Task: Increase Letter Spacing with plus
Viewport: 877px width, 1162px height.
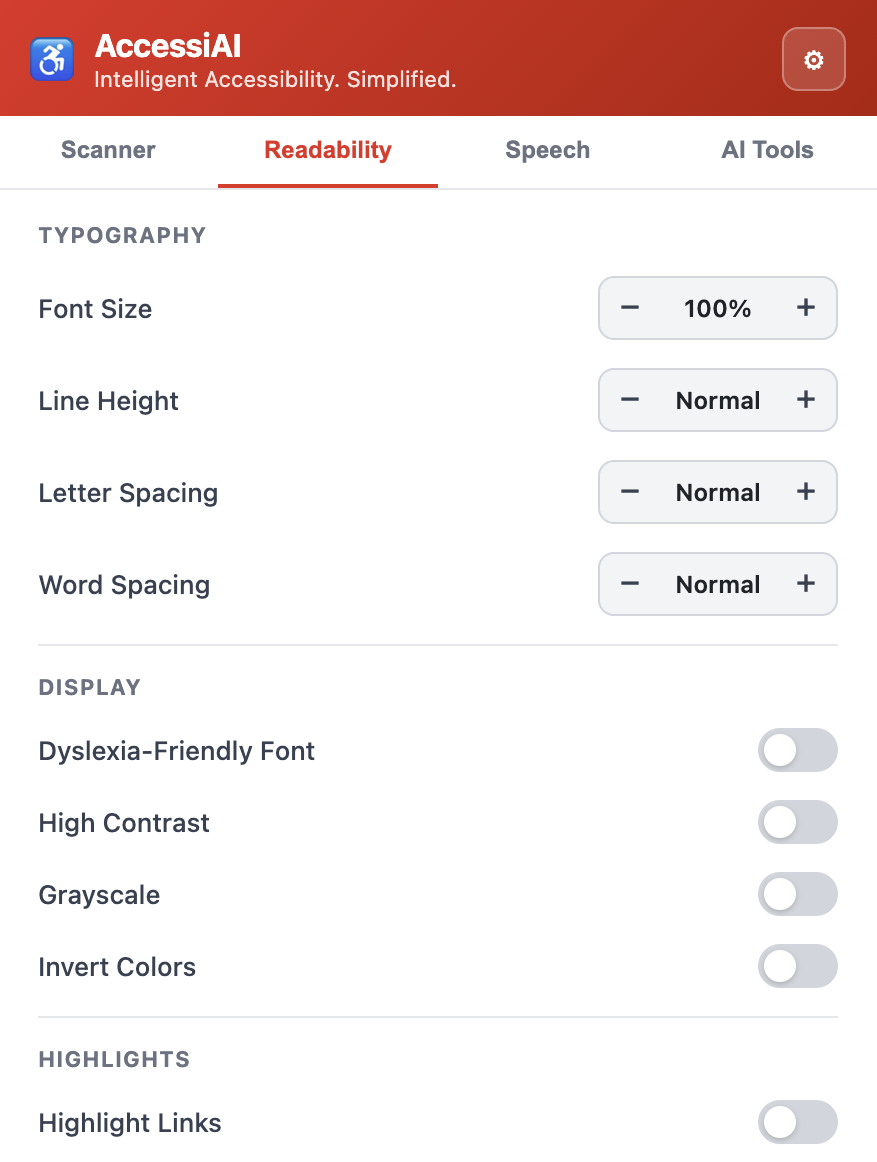Action: pyautogui.click(x=805, y=492)
